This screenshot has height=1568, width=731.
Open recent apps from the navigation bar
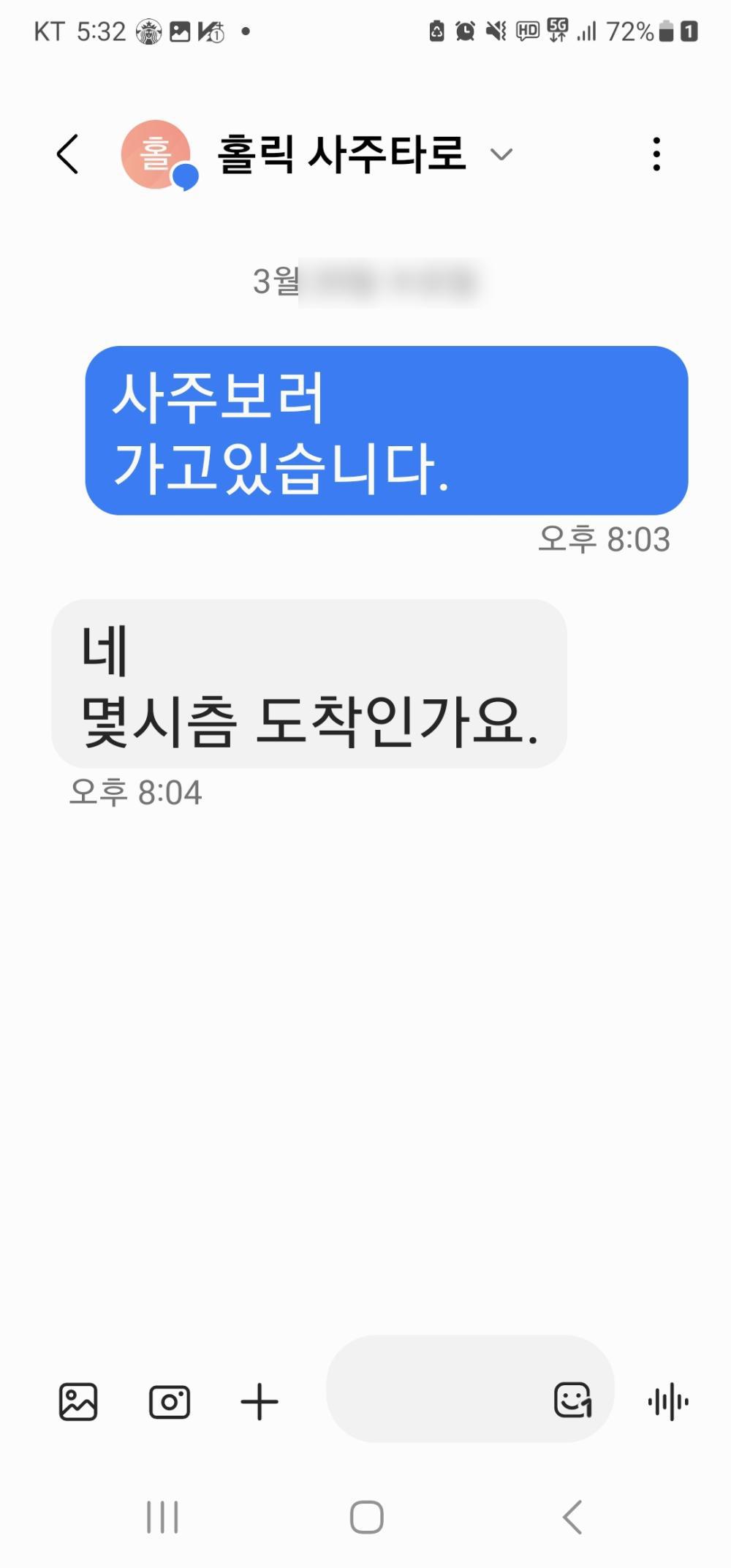coord(162,1517)
